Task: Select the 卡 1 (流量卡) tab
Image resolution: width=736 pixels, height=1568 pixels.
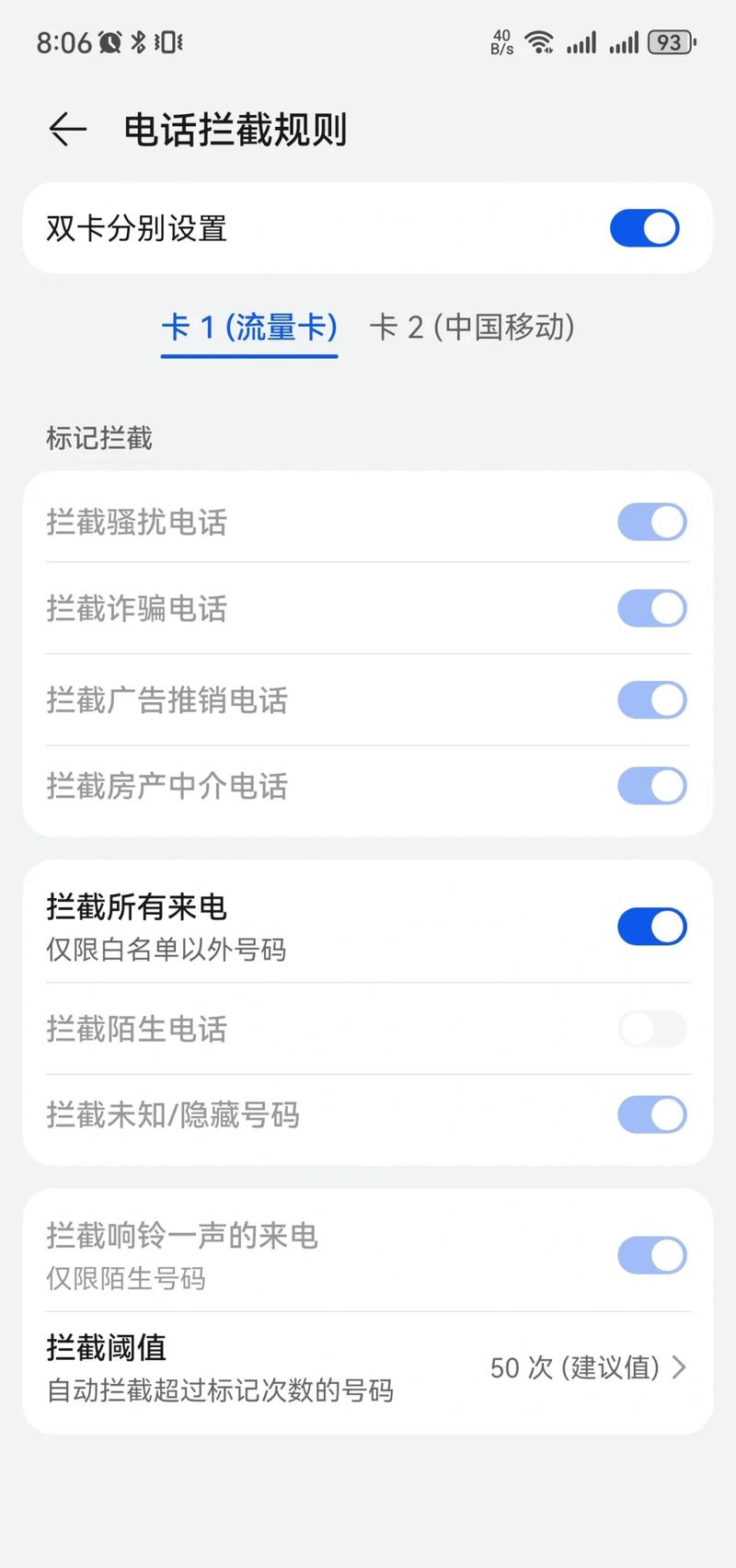Action: pos(248,328)
